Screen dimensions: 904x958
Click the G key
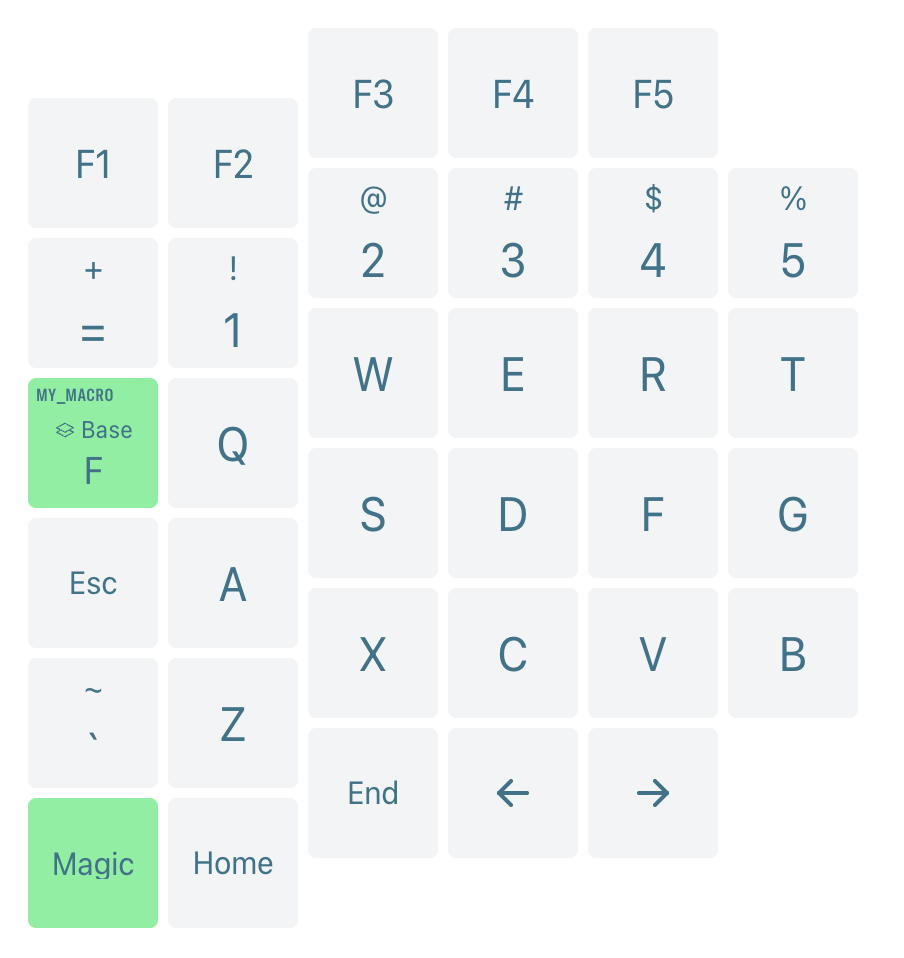click(x=793, y=513)
